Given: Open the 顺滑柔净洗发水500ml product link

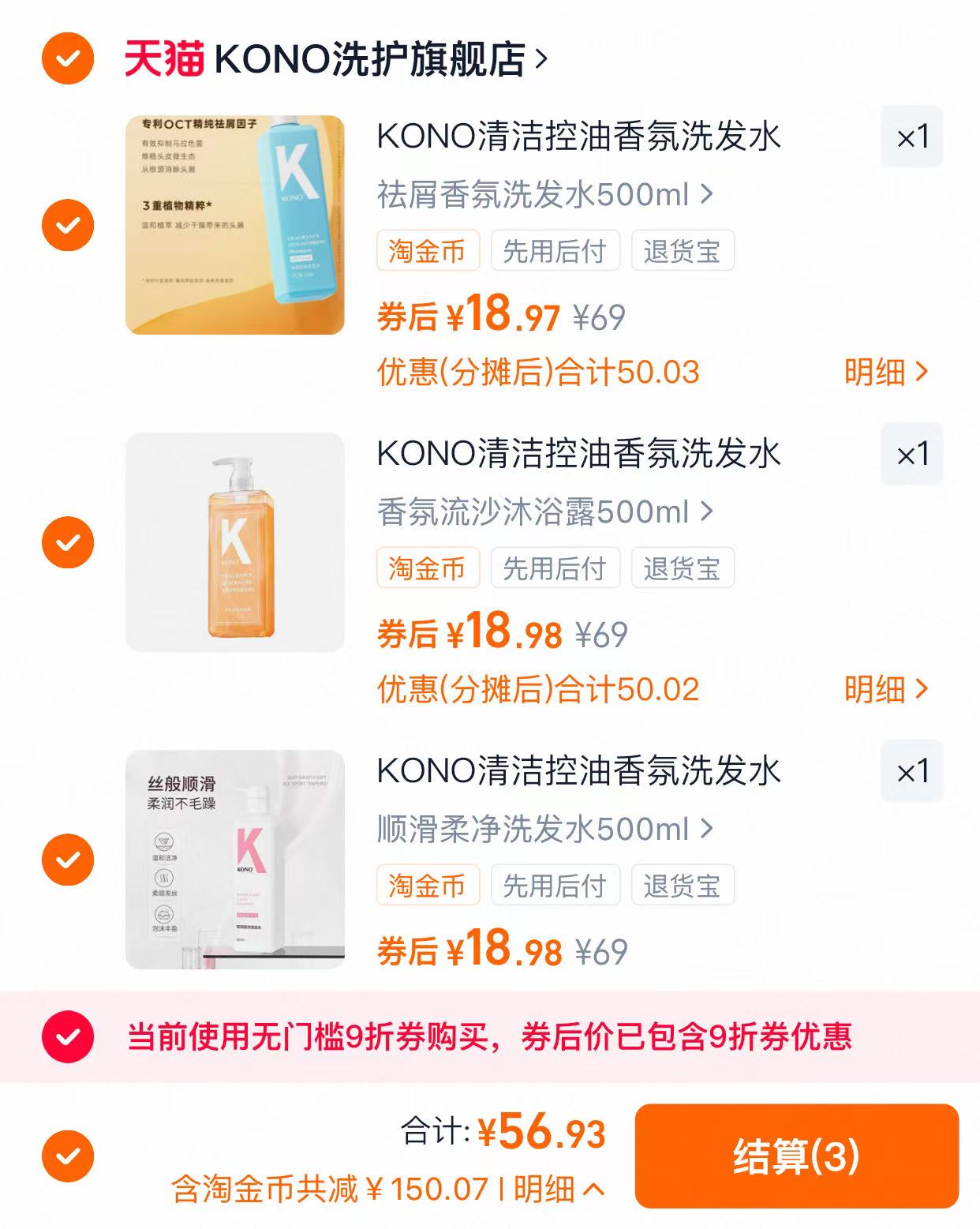Looking at the screenshot, I should point(543,828).
